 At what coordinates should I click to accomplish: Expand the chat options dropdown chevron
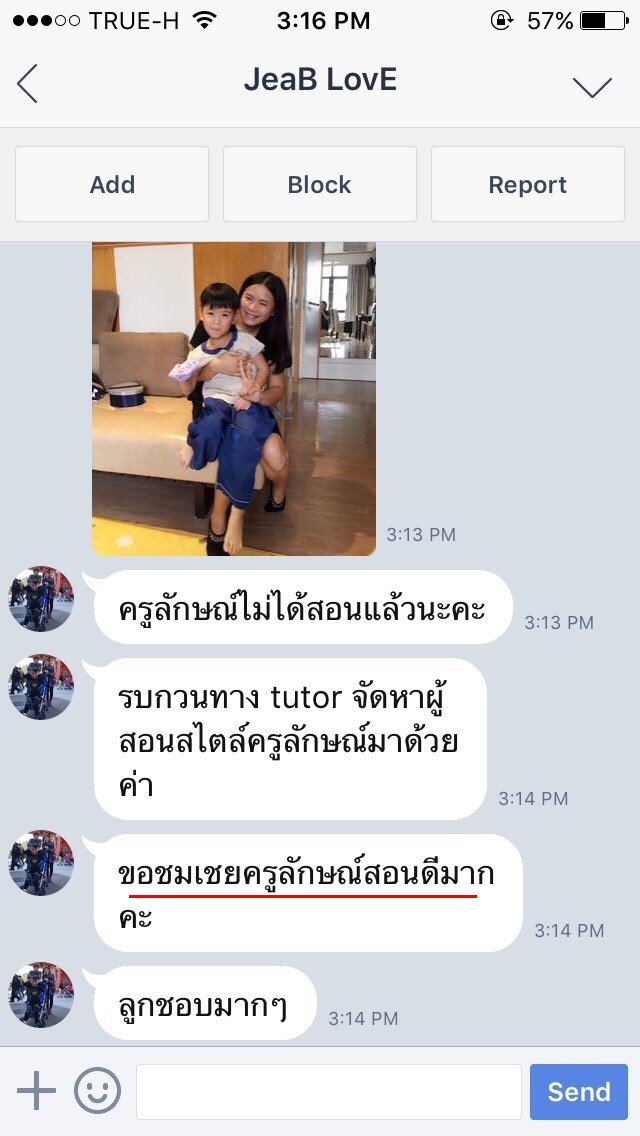click(x=592, y=86)
